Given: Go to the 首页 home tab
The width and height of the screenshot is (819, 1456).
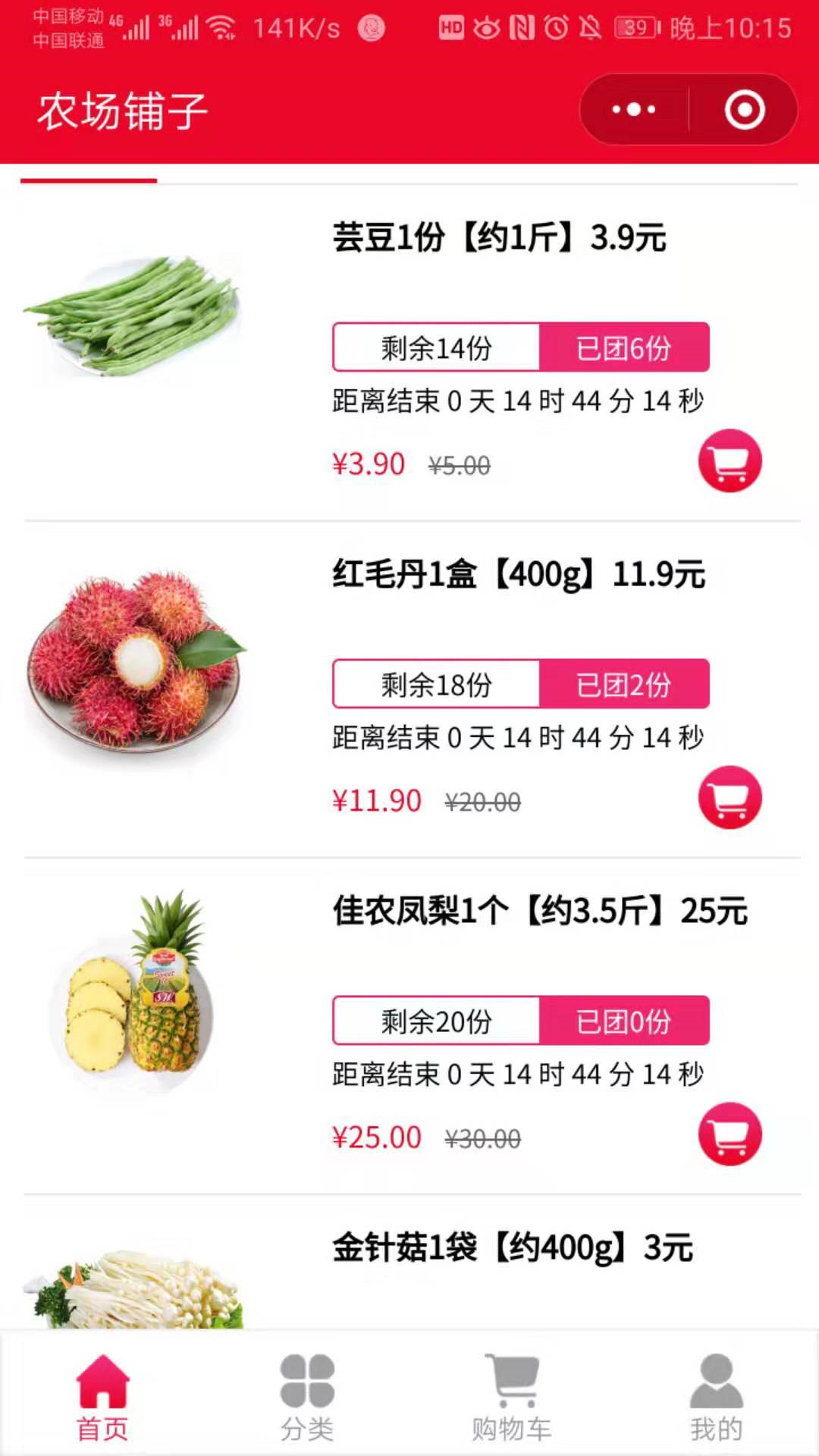Looking at the screenshot, I should point(102,1397).
